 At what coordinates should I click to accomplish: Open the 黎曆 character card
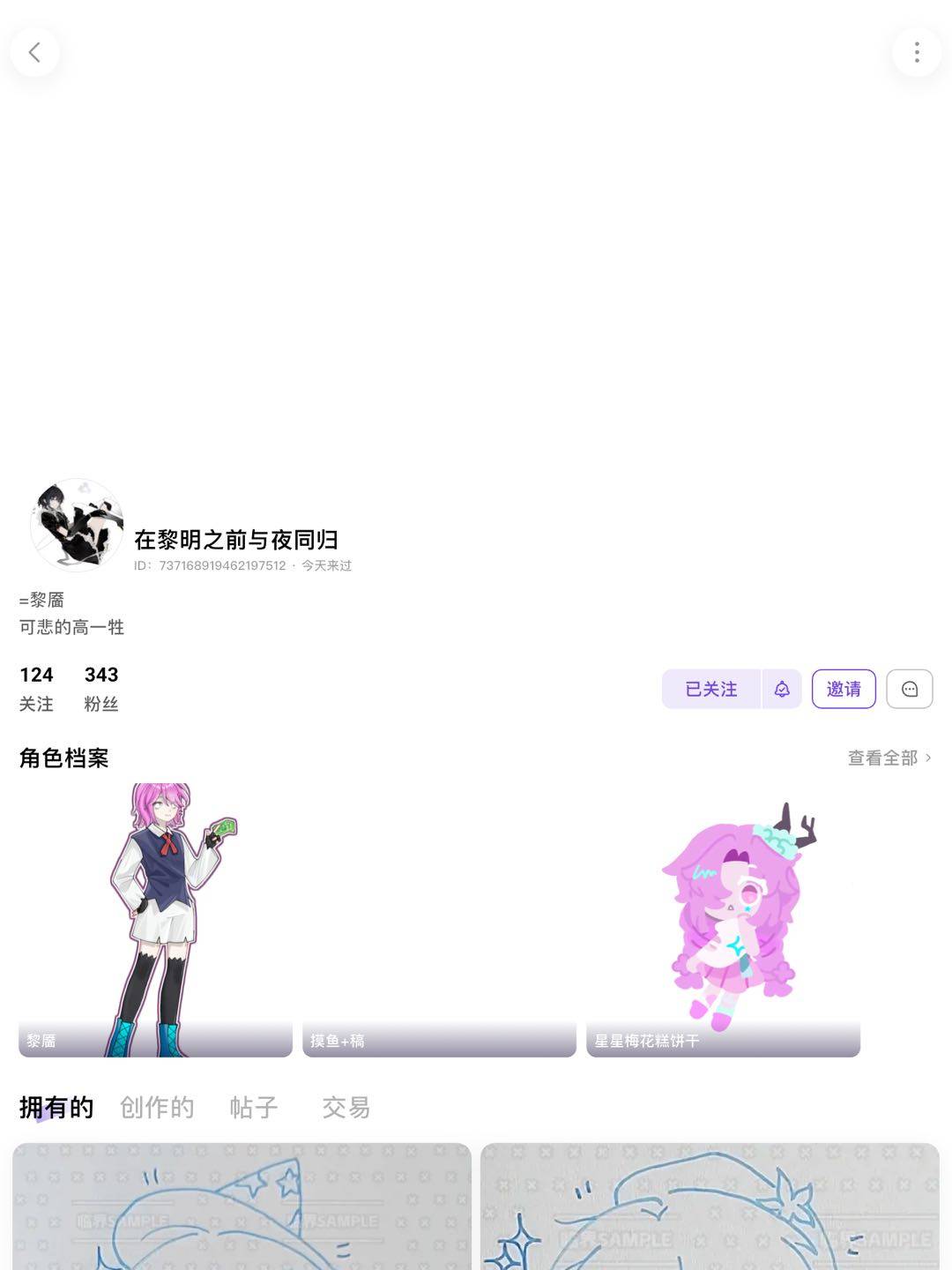(155, 920)
